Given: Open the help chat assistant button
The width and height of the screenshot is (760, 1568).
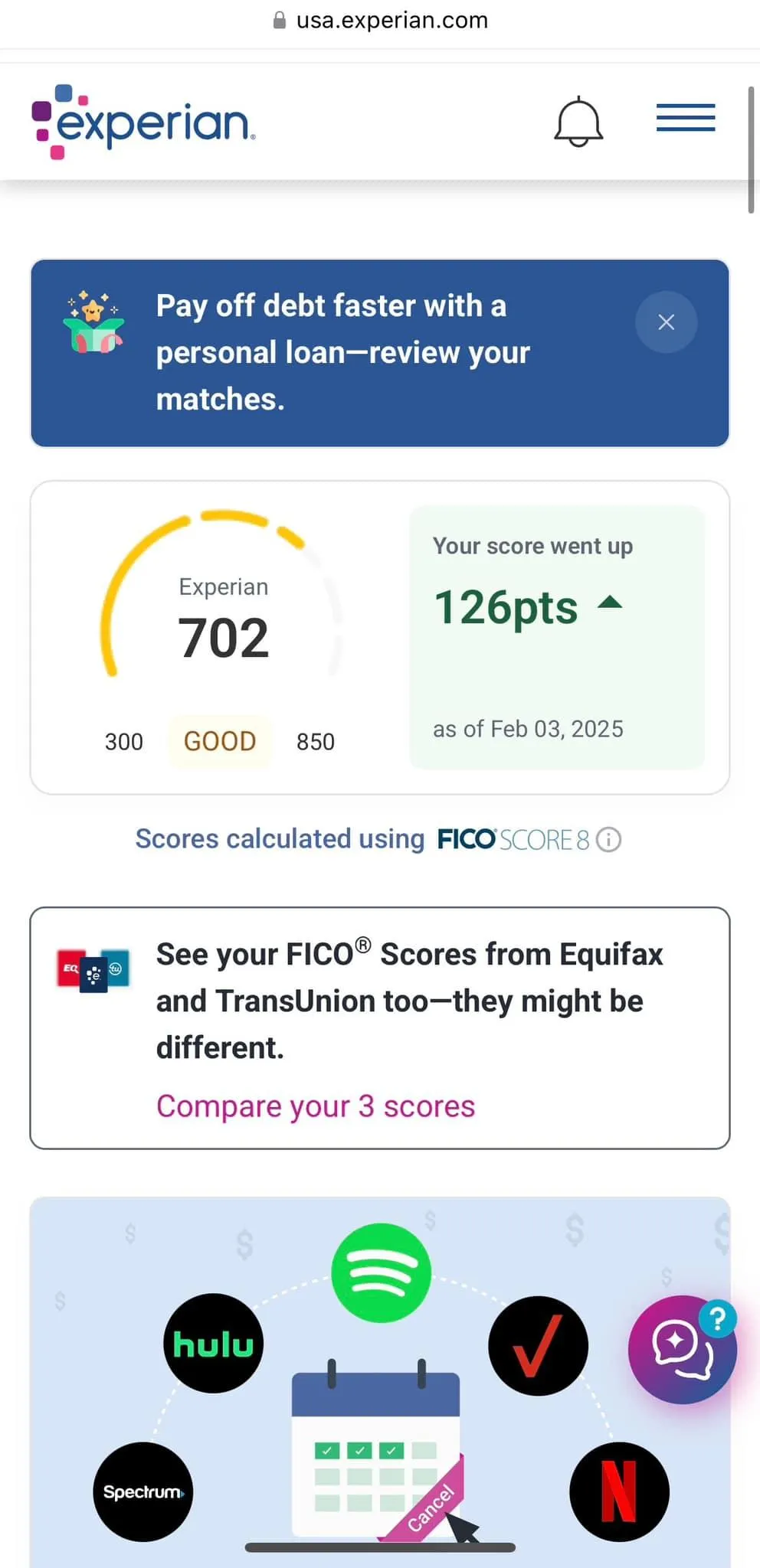Looking at the screenshot, I should click(682, 1349).
